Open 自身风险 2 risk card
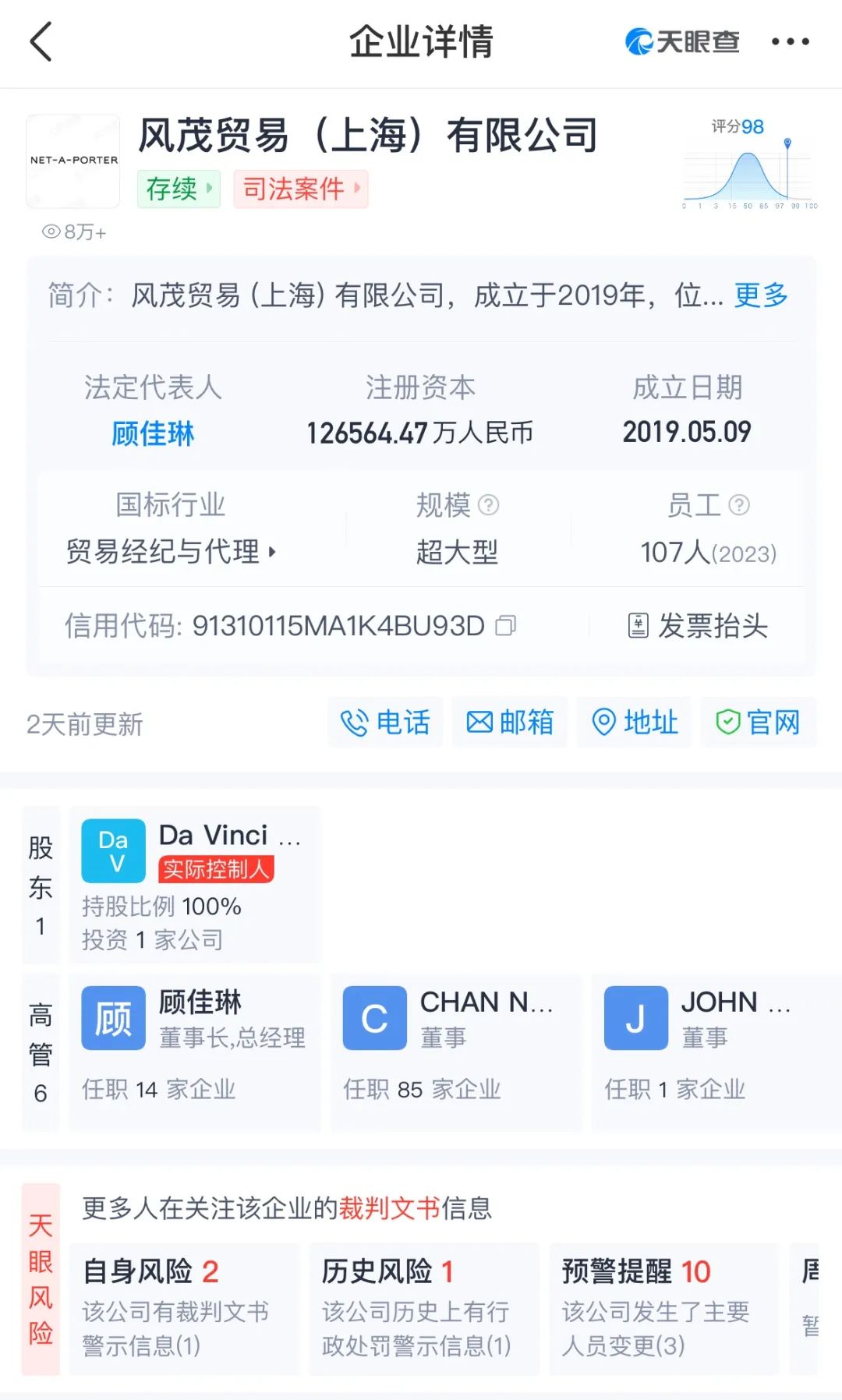This screenshot has height=1400, width=842. [184, 1307]
